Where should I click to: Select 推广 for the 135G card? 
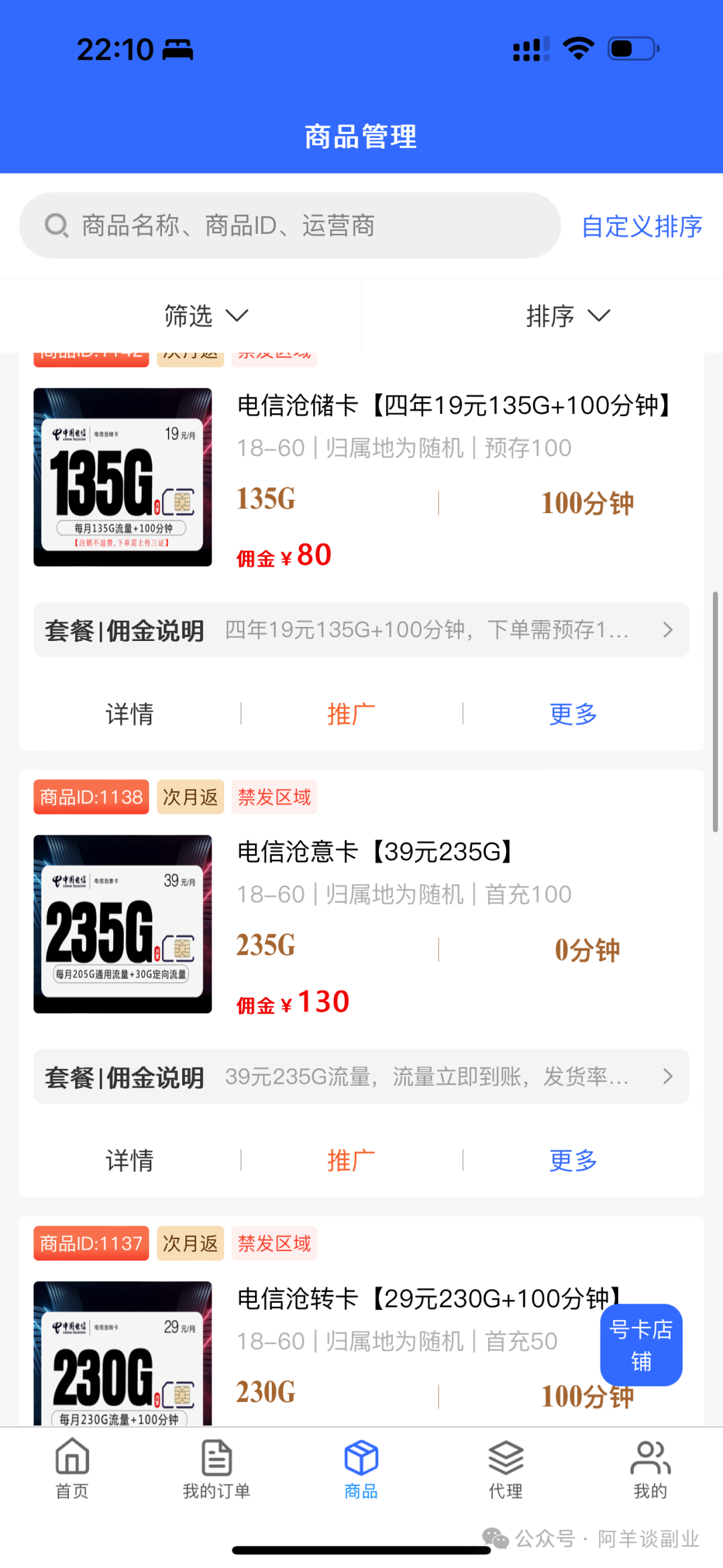coord(351,714)
